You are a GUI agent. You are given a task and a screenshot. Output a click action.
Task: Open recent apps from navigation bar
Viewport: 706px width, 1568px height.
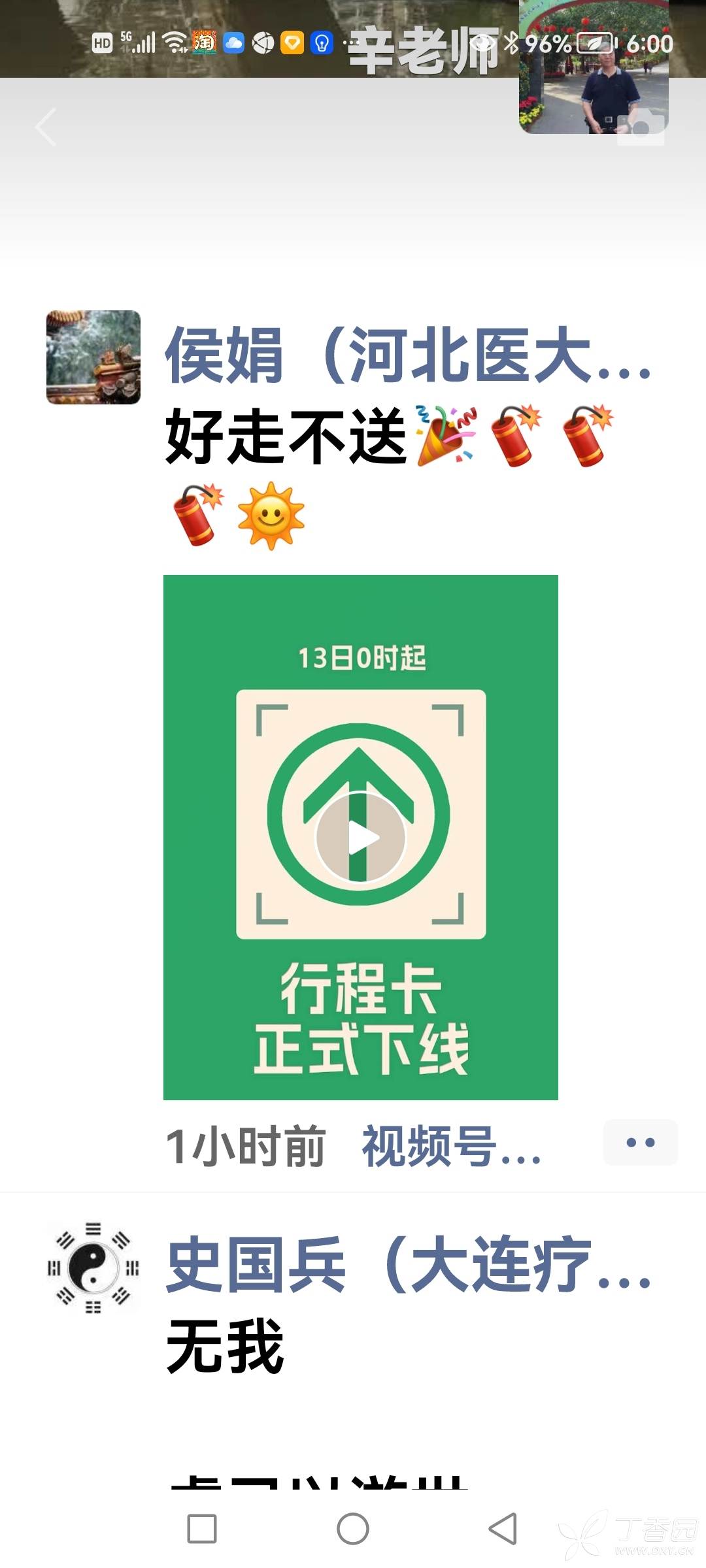point(202,1529)
